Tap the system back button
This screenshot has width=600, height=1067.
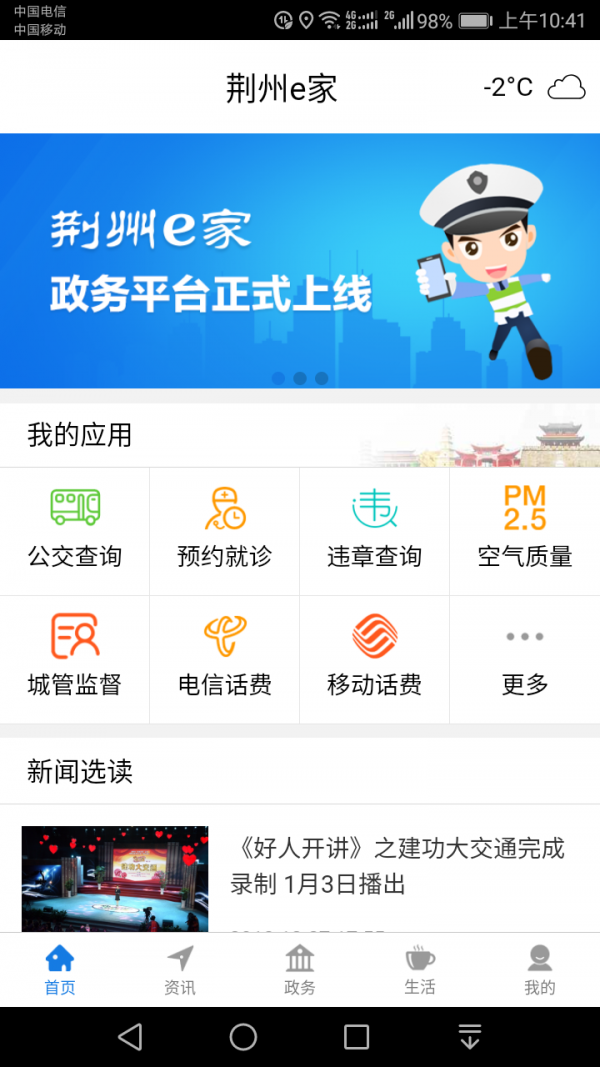(x=130, y=1037)
